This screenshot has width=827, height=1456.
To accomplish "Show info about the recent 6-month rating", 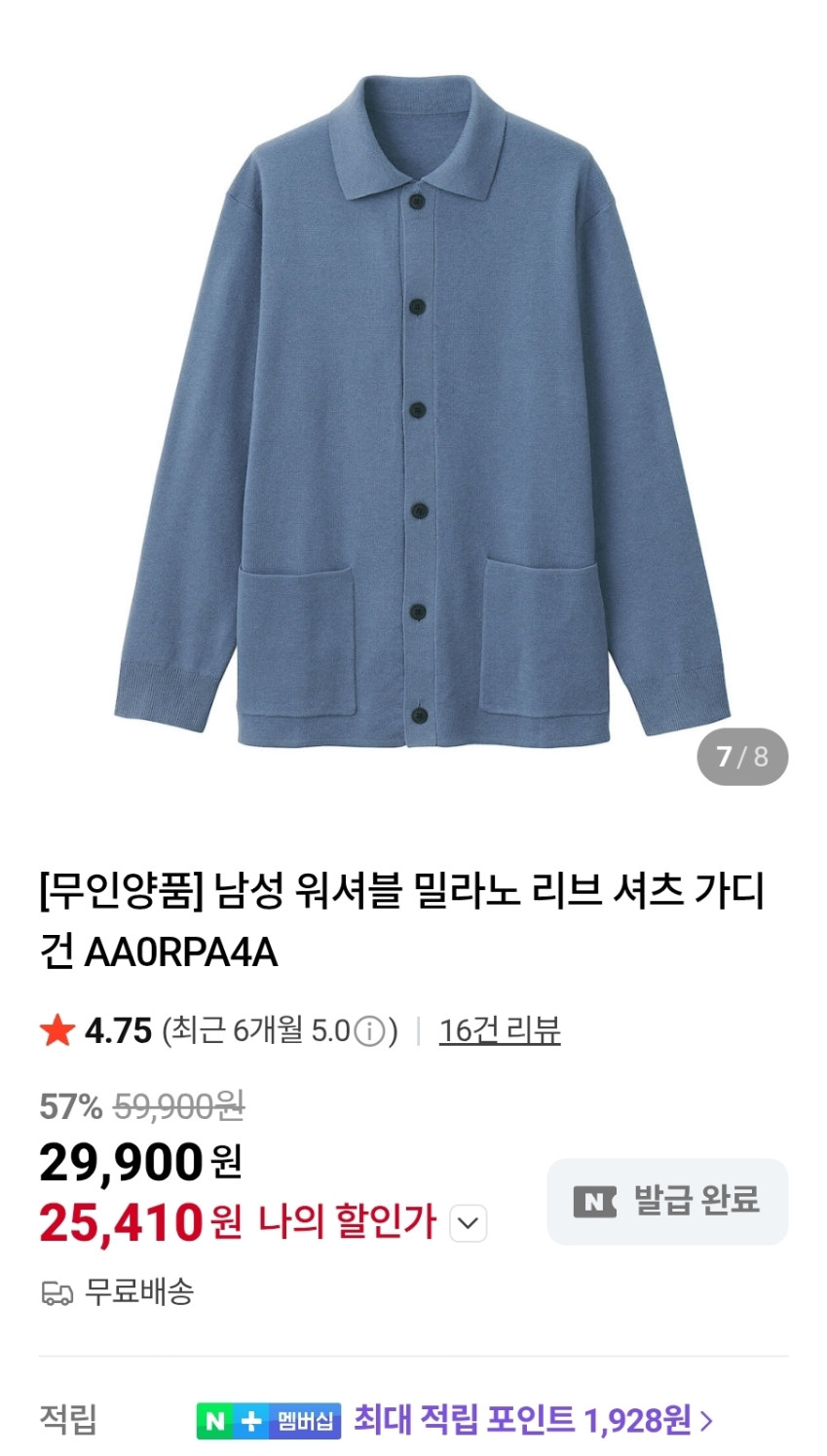I will pos(369,1030).
